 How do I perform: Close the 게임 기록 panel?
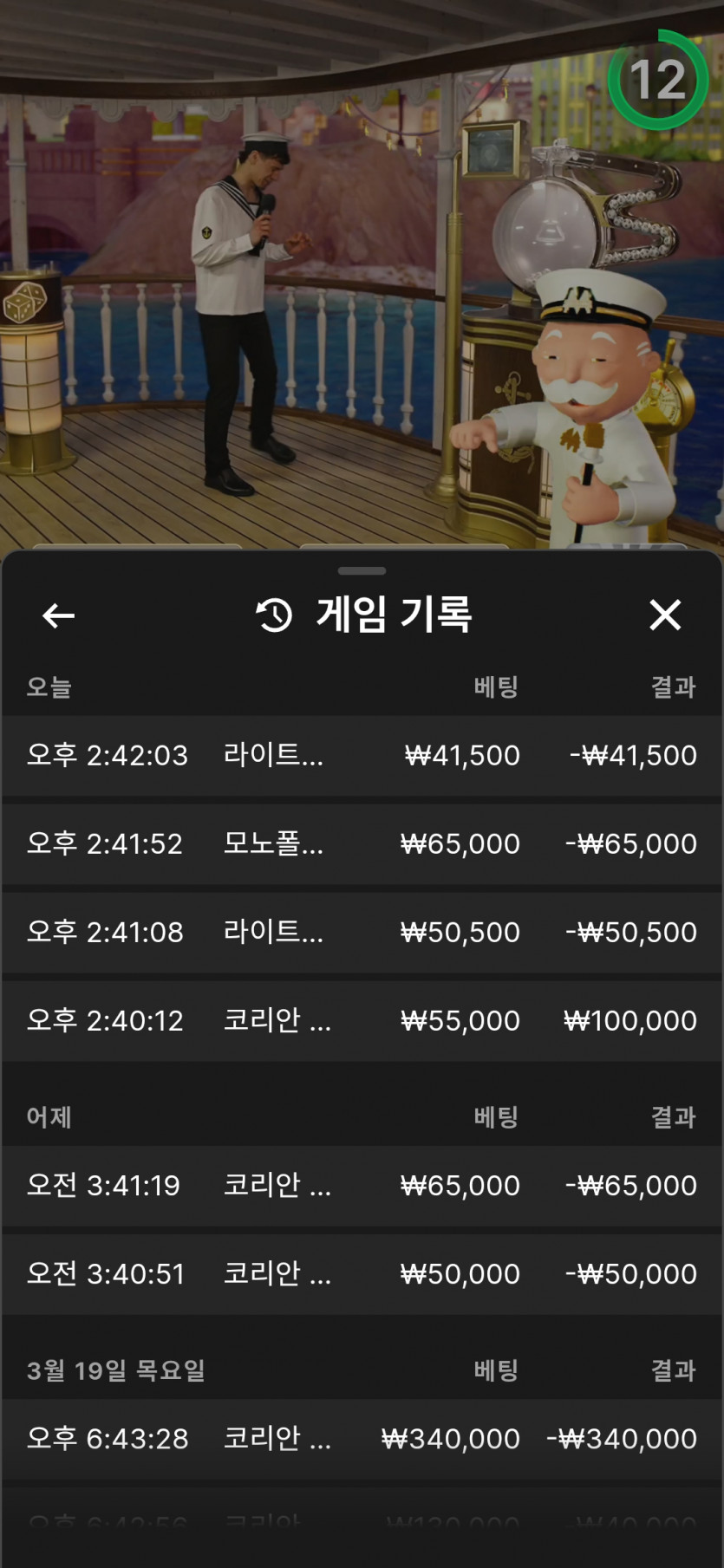[665, 615]
